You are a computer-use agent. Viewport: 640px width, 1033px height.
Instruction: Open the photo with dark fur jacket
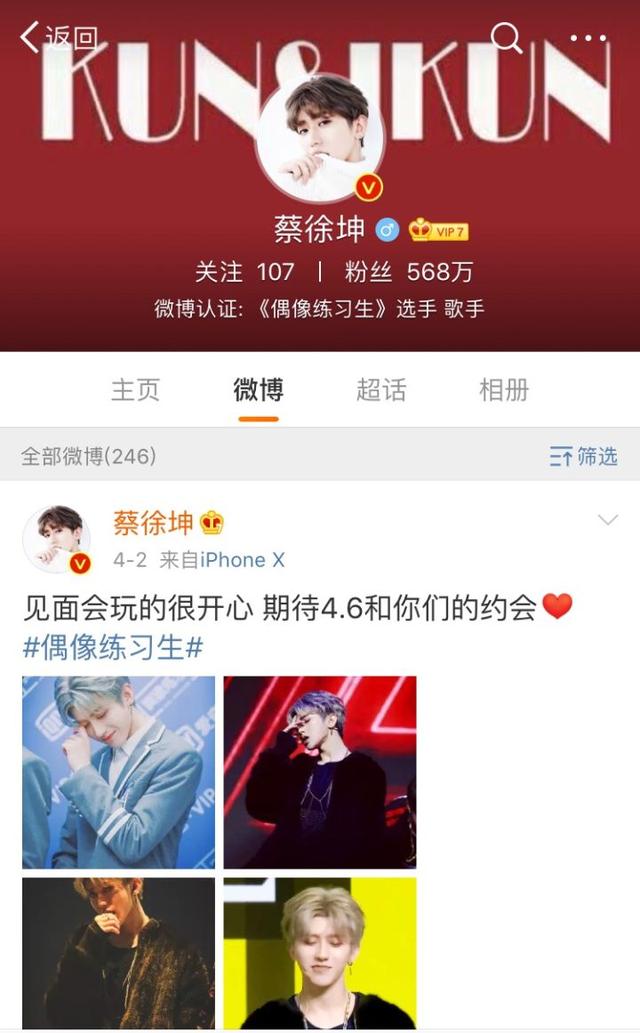[119, 953]
